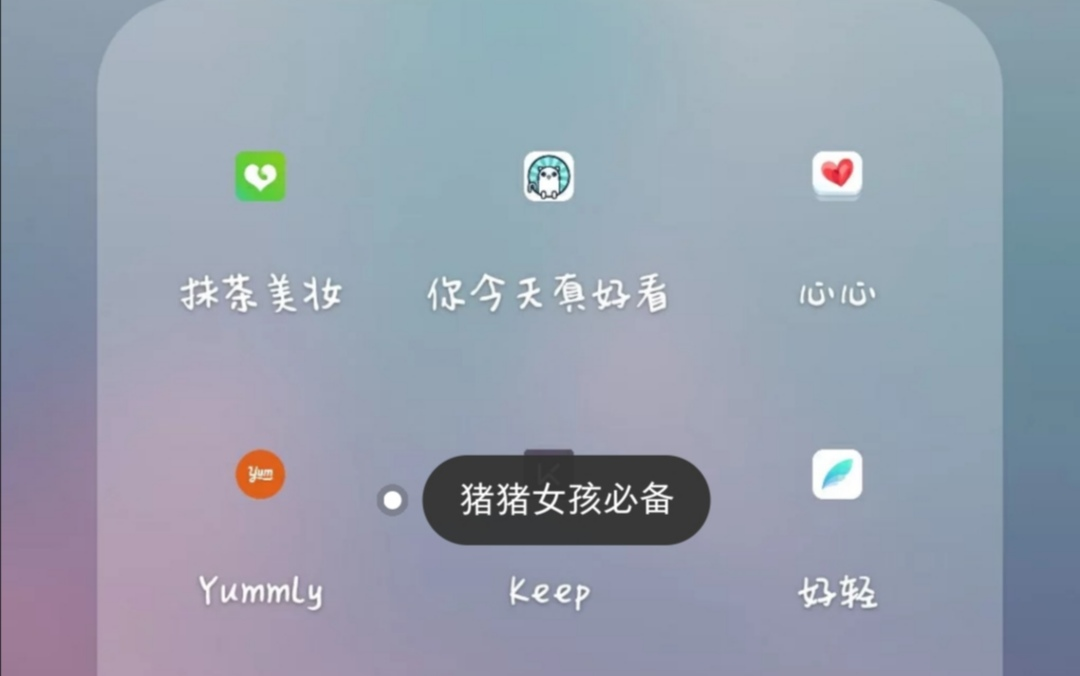This screenshot has width=1080, height=676.
Task: Open the 抹茶美妆 app
Action: 260,176
